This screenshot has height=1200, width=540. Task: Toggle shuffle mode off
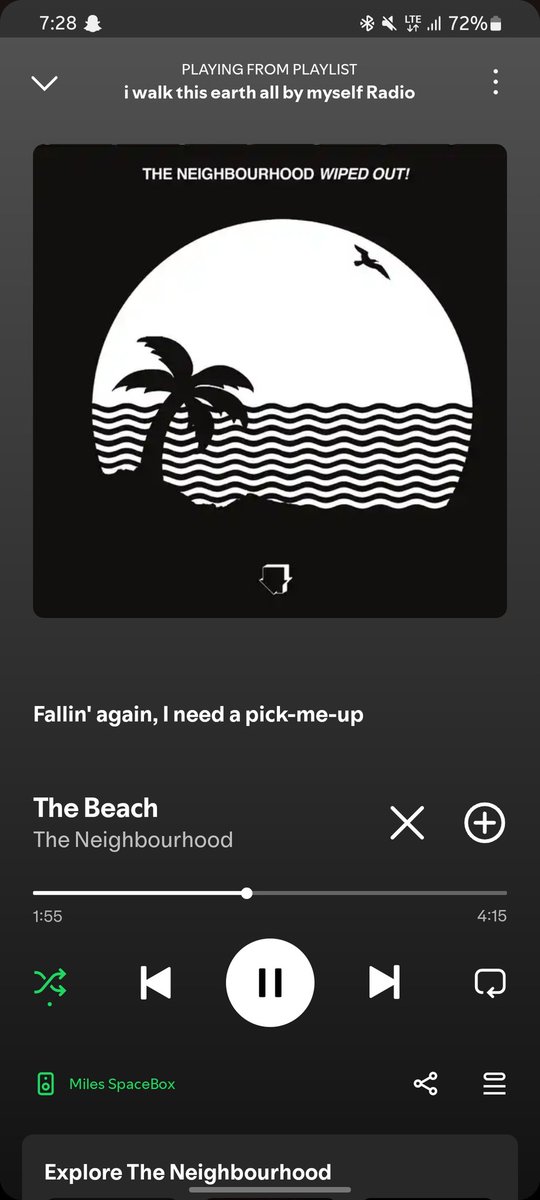point(50,984)
